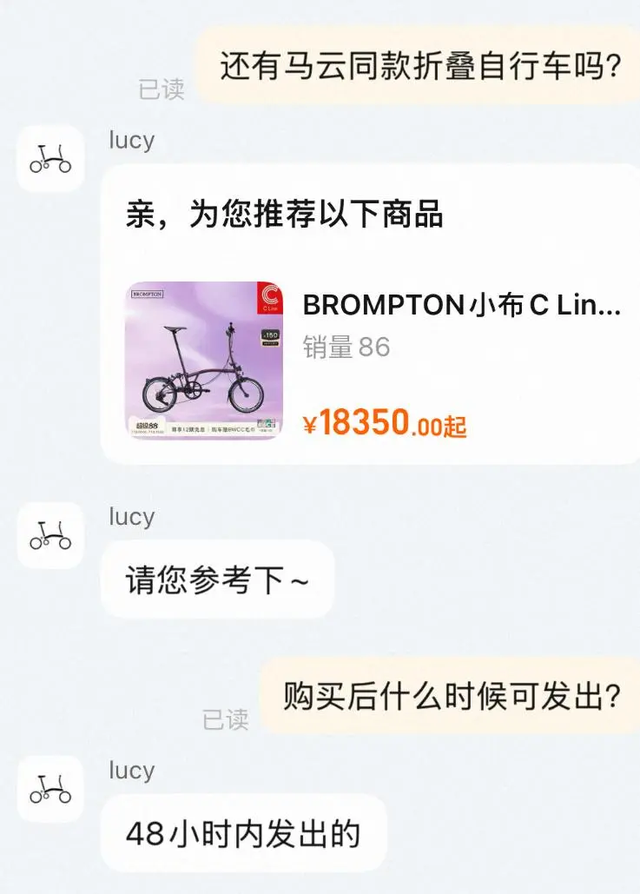Open lucy's avatar beside the 请您参考下 message
This screenshot has width=640, height=894.
click(50, 535)
